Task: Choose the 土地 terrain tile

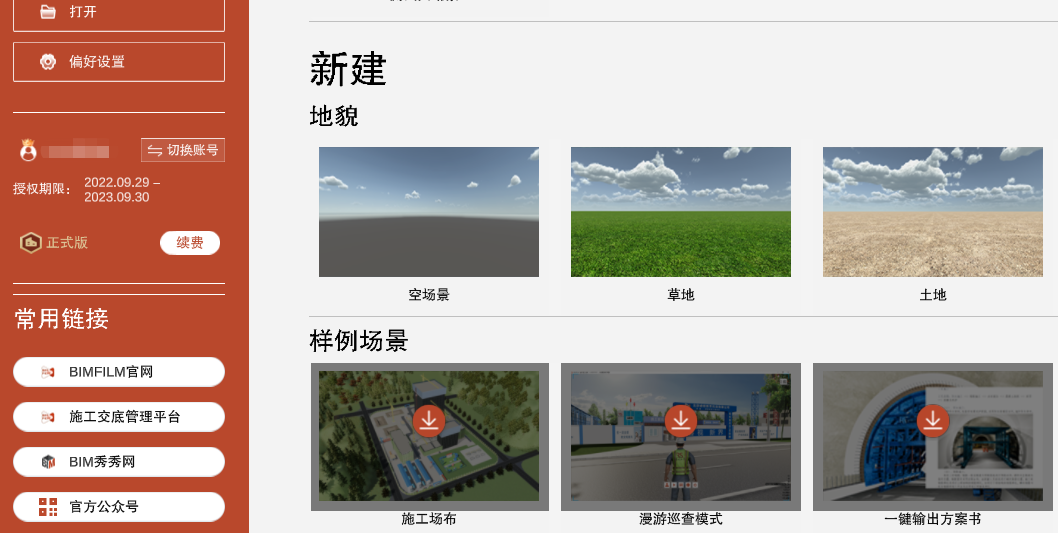Action: tap(932, 212)
